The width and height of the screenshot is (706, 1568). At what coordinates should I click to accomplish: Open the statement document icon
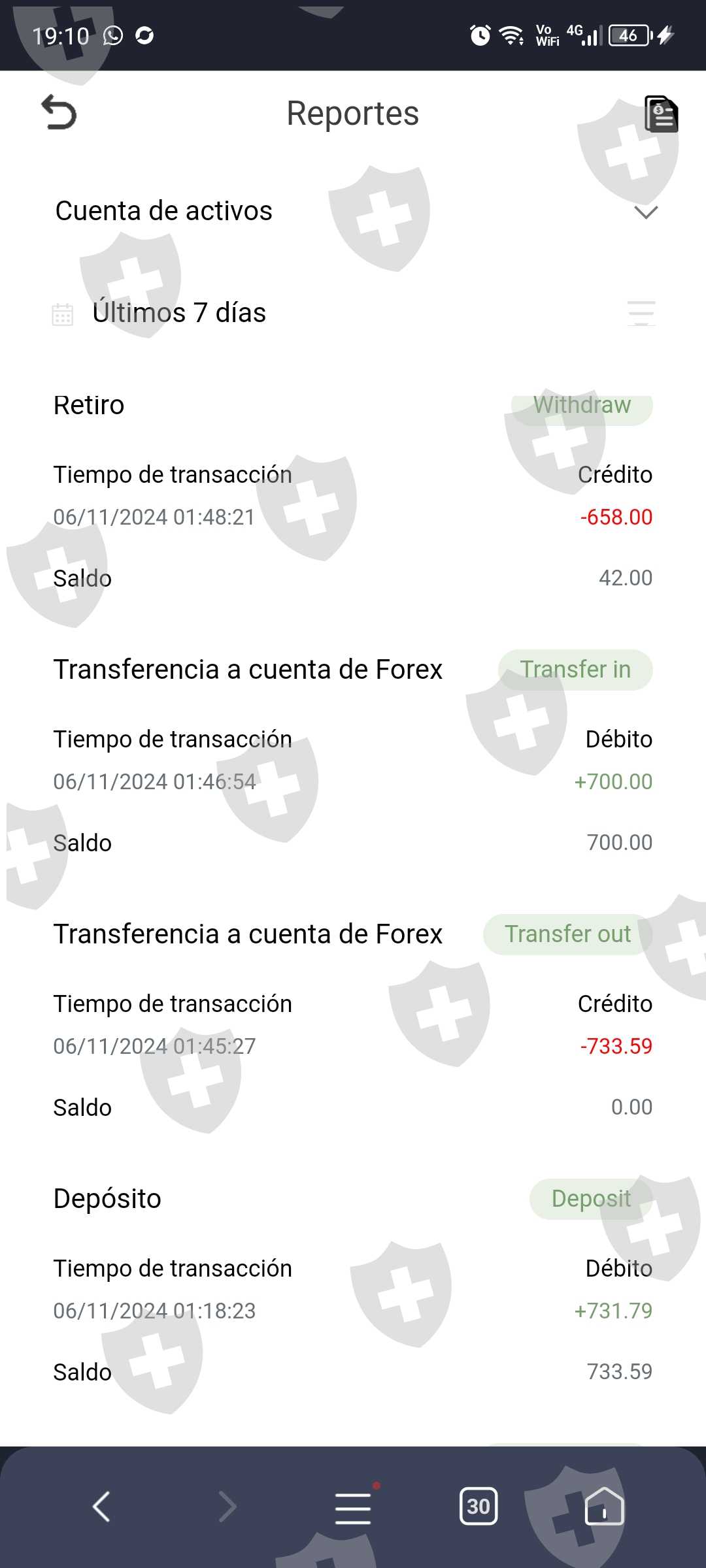click(661, 114)
